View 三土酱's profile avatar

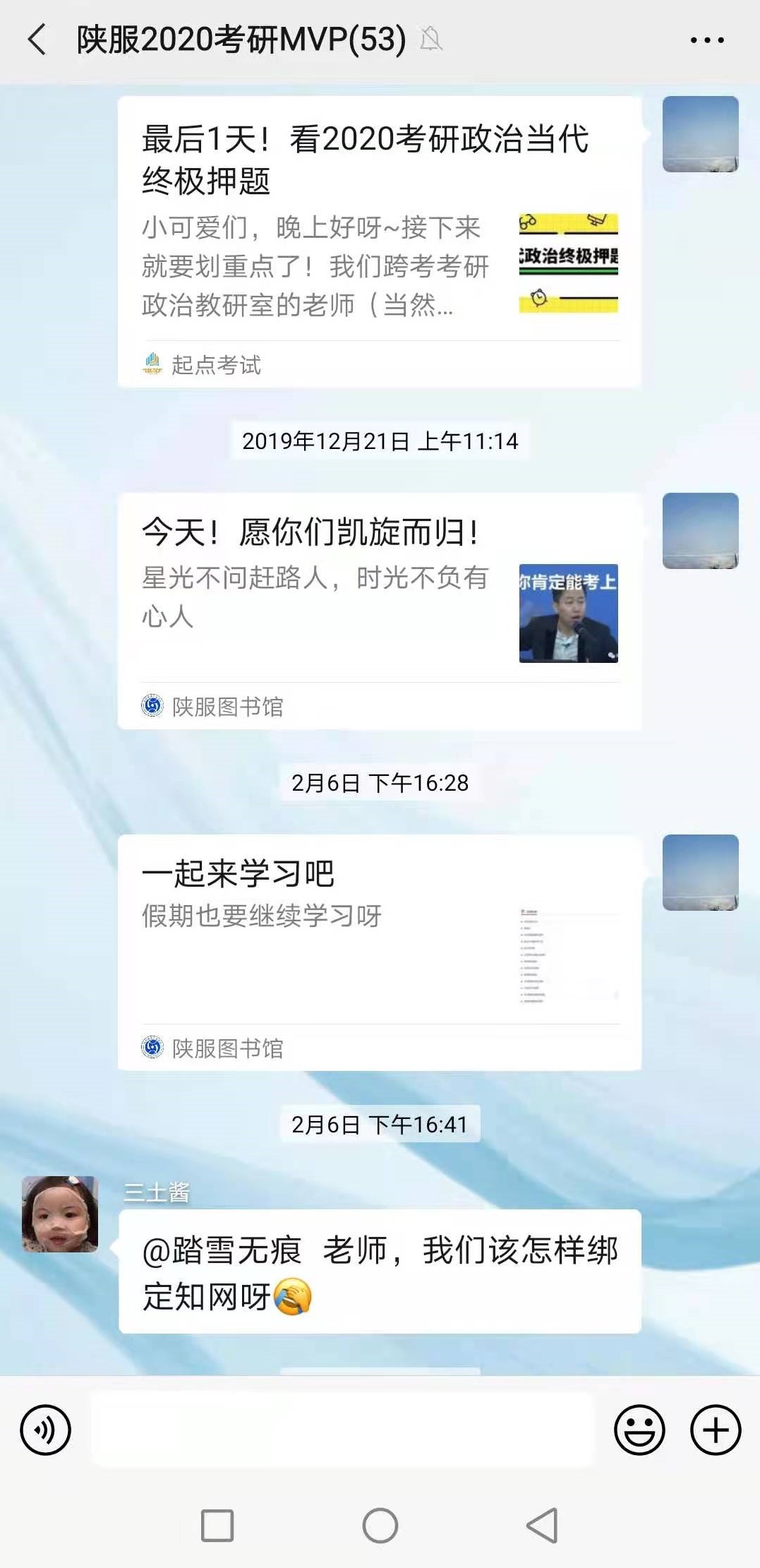pos(60,1214)
